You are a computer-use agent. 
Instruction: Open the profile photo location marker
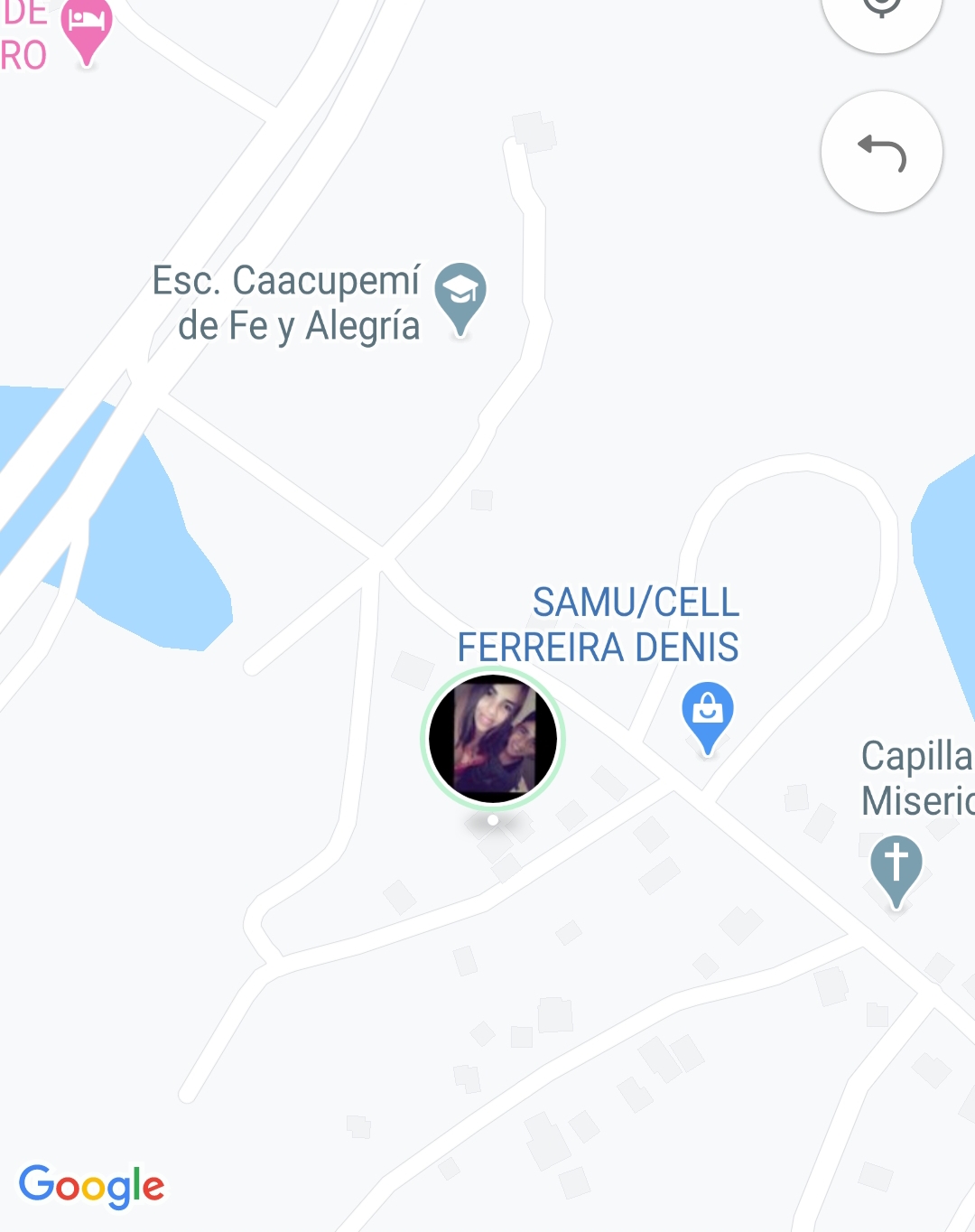493,739
